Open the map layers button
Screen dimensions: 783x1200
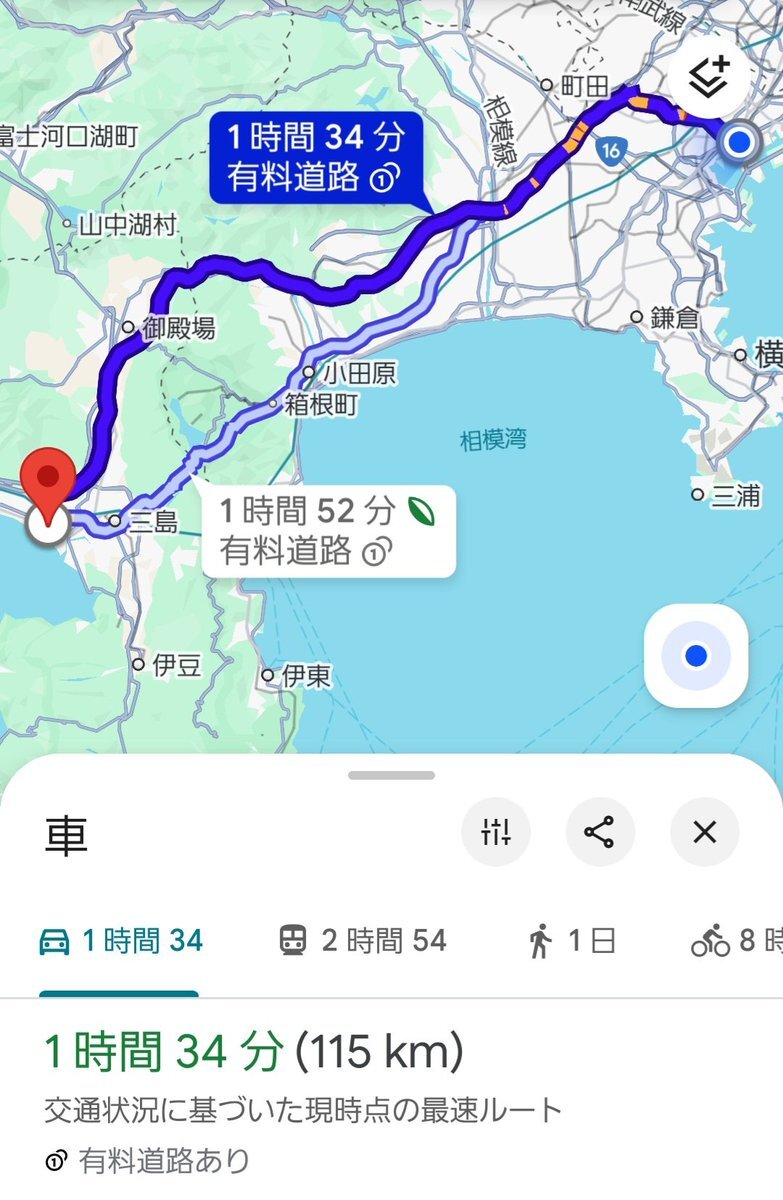[709, 77]
